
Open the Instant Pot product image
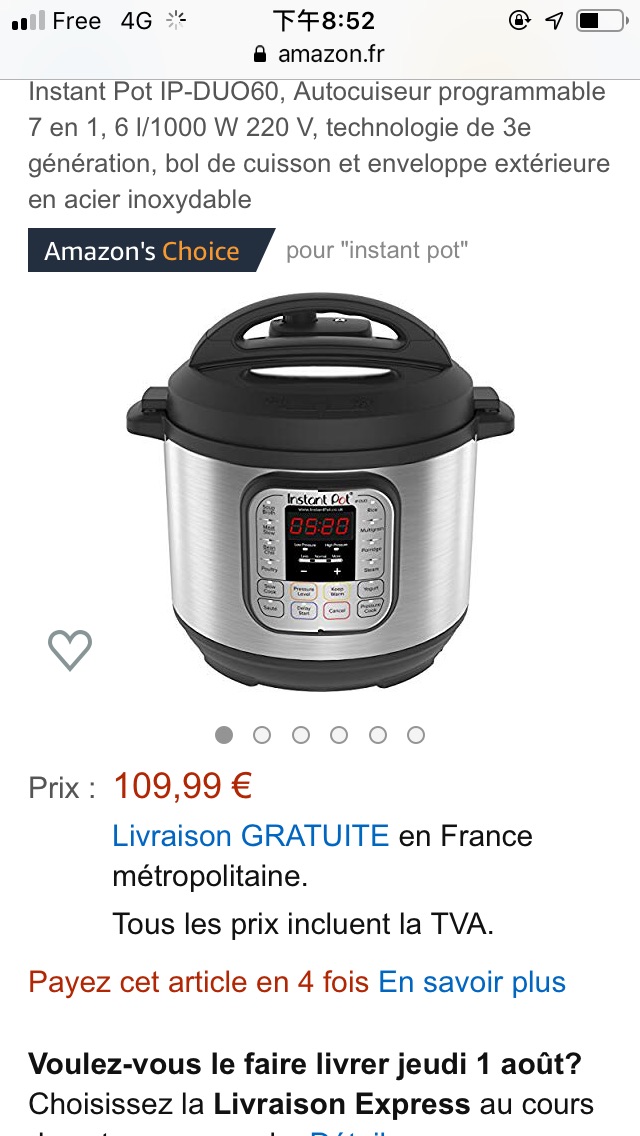320,491
